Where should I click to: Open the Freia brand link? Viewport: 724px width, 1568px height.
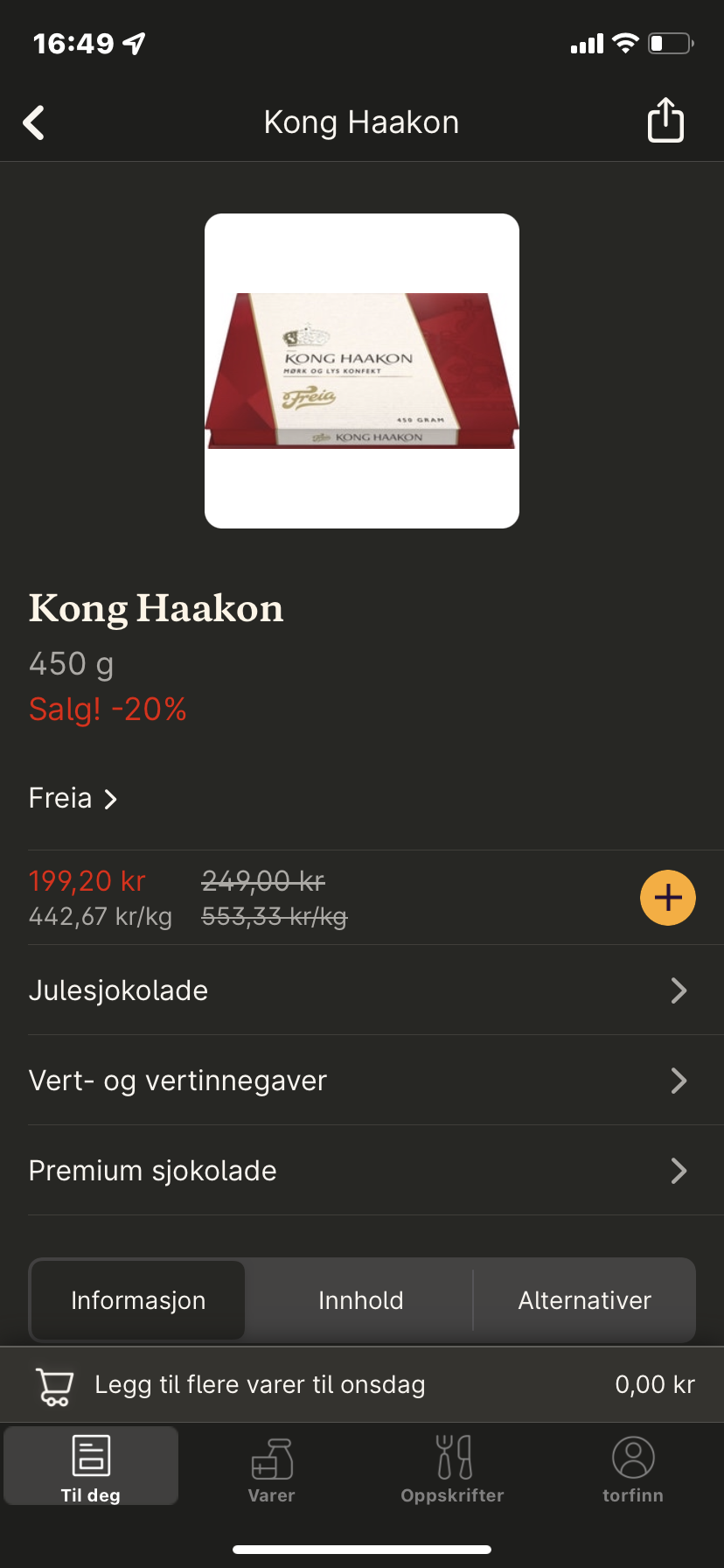coord(73,798)
